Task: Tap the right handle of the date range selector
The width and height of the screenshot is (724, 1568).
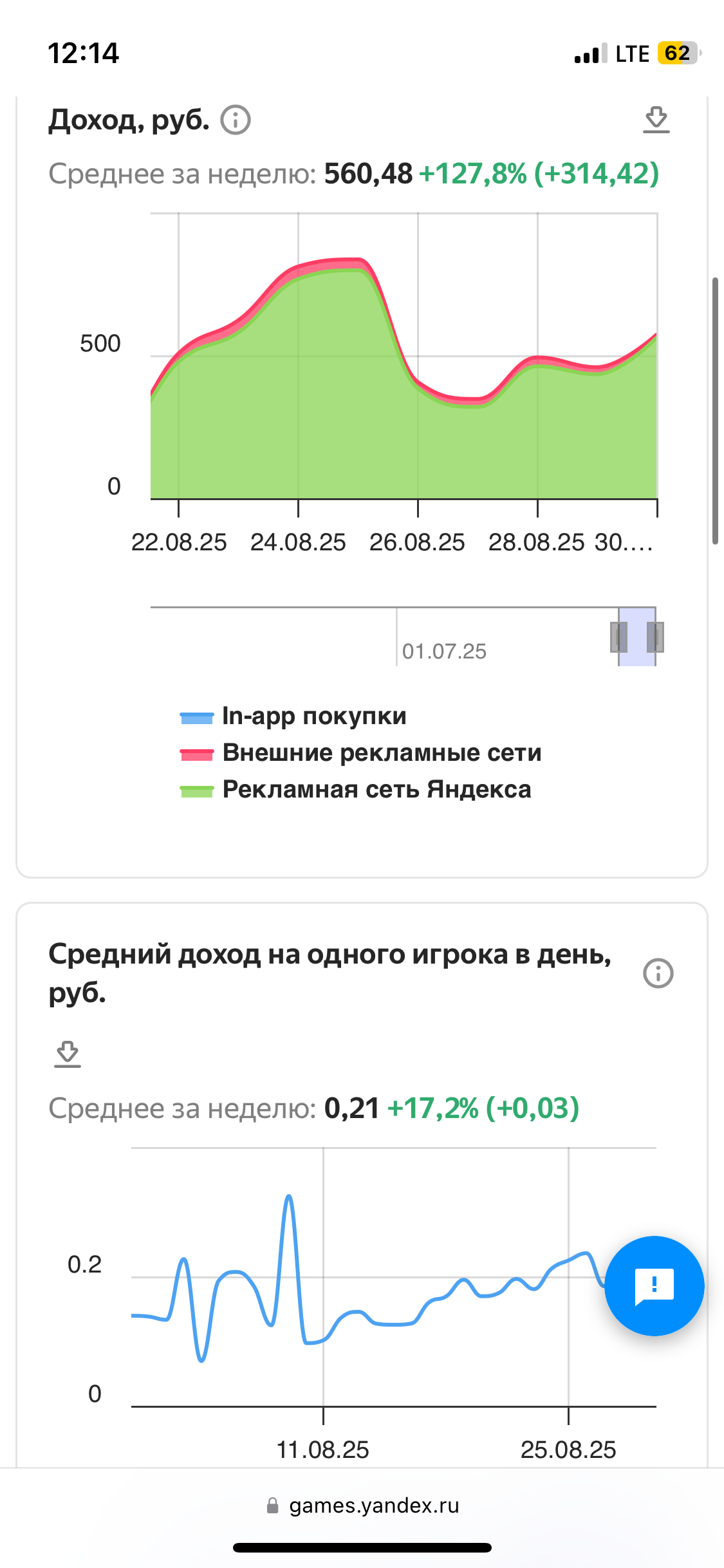Action: point(655,637)
